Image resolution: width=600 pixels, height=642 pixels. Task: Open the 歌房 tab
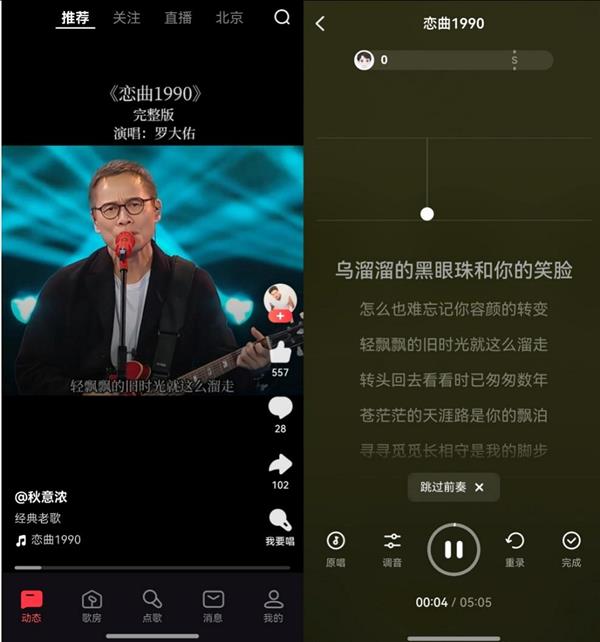[91, 604]
